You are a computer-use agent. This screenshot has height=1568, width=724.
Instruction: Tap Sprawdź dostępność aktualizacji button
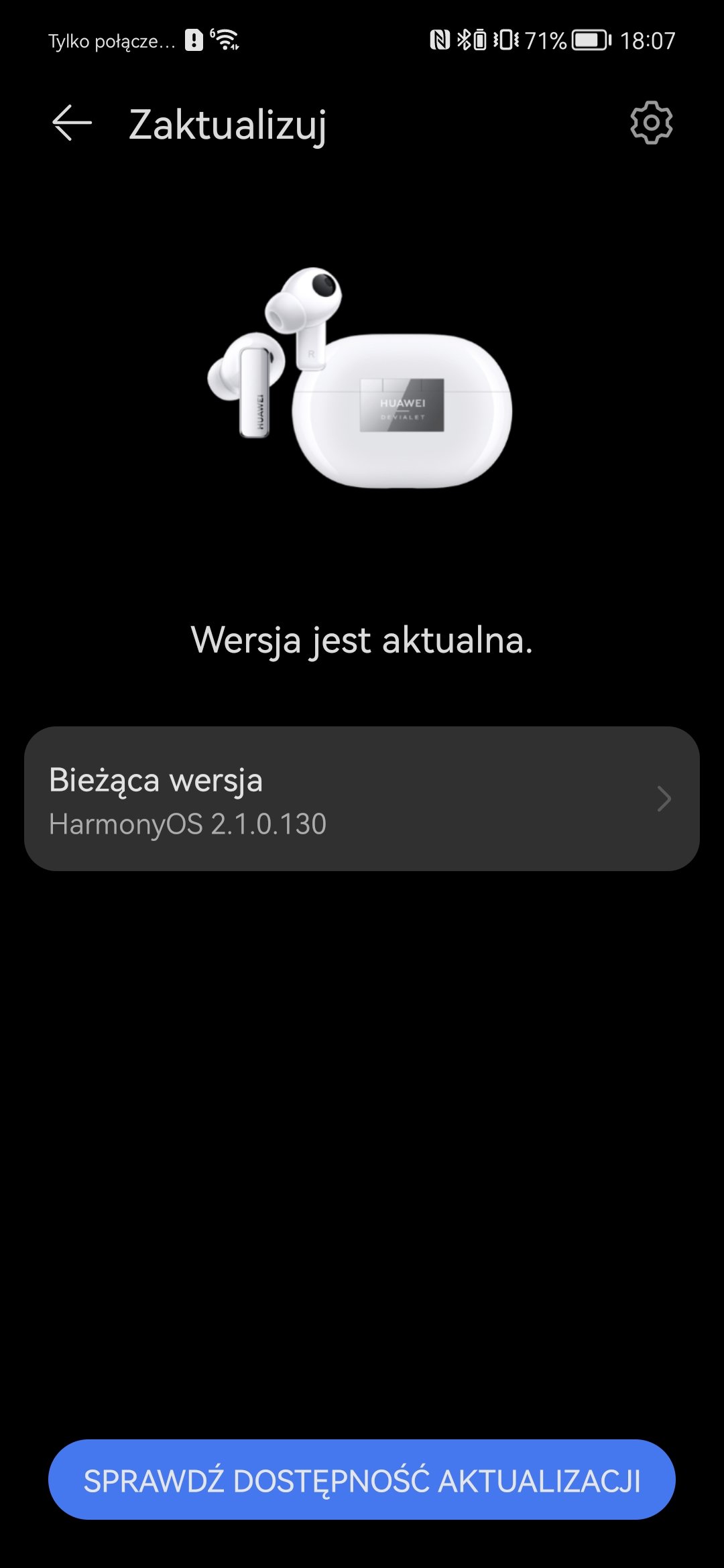point(362,1480)
